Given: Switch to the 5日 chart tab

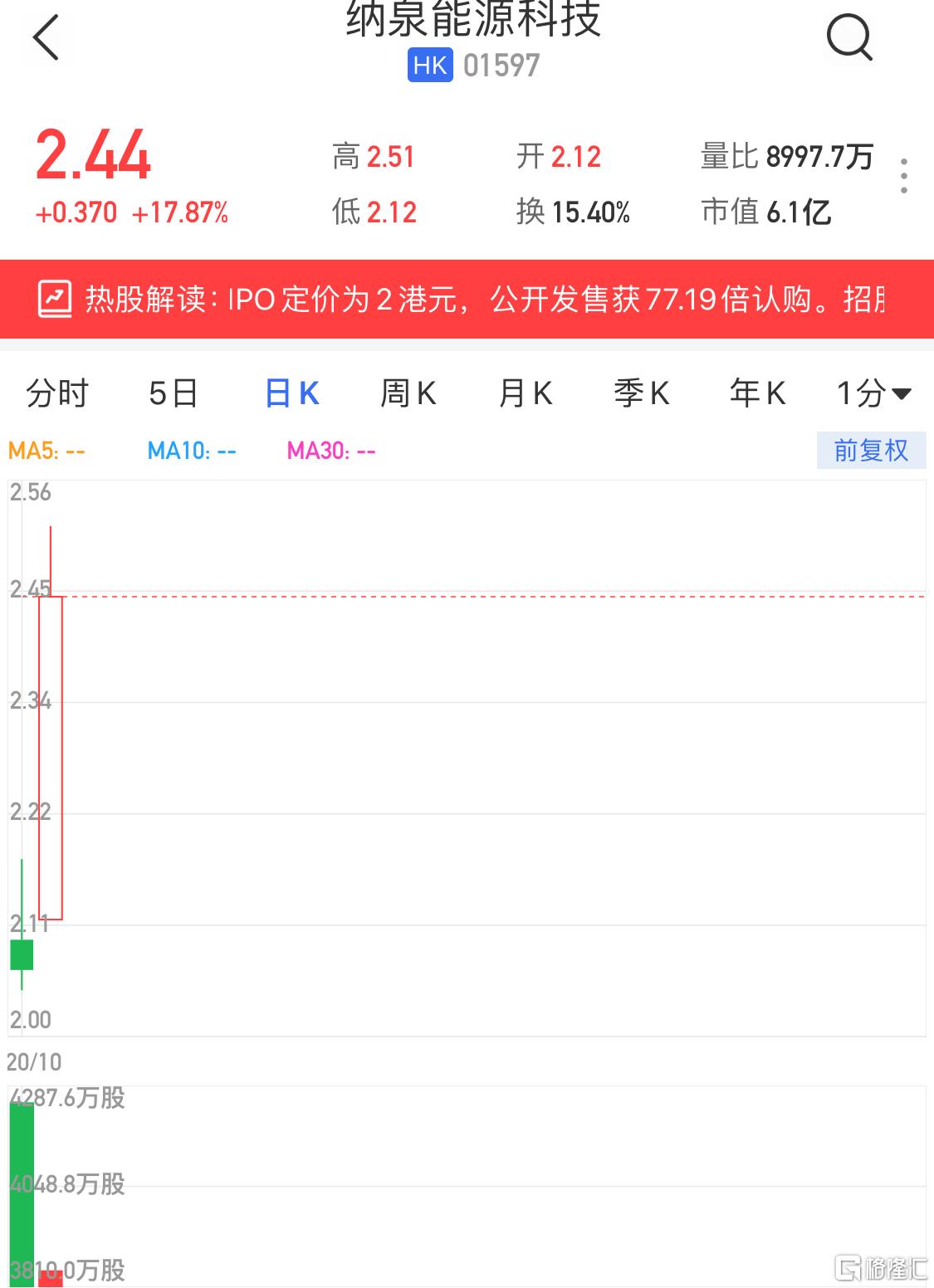Looking at the screenshot, I should click(x=174, y=393).
